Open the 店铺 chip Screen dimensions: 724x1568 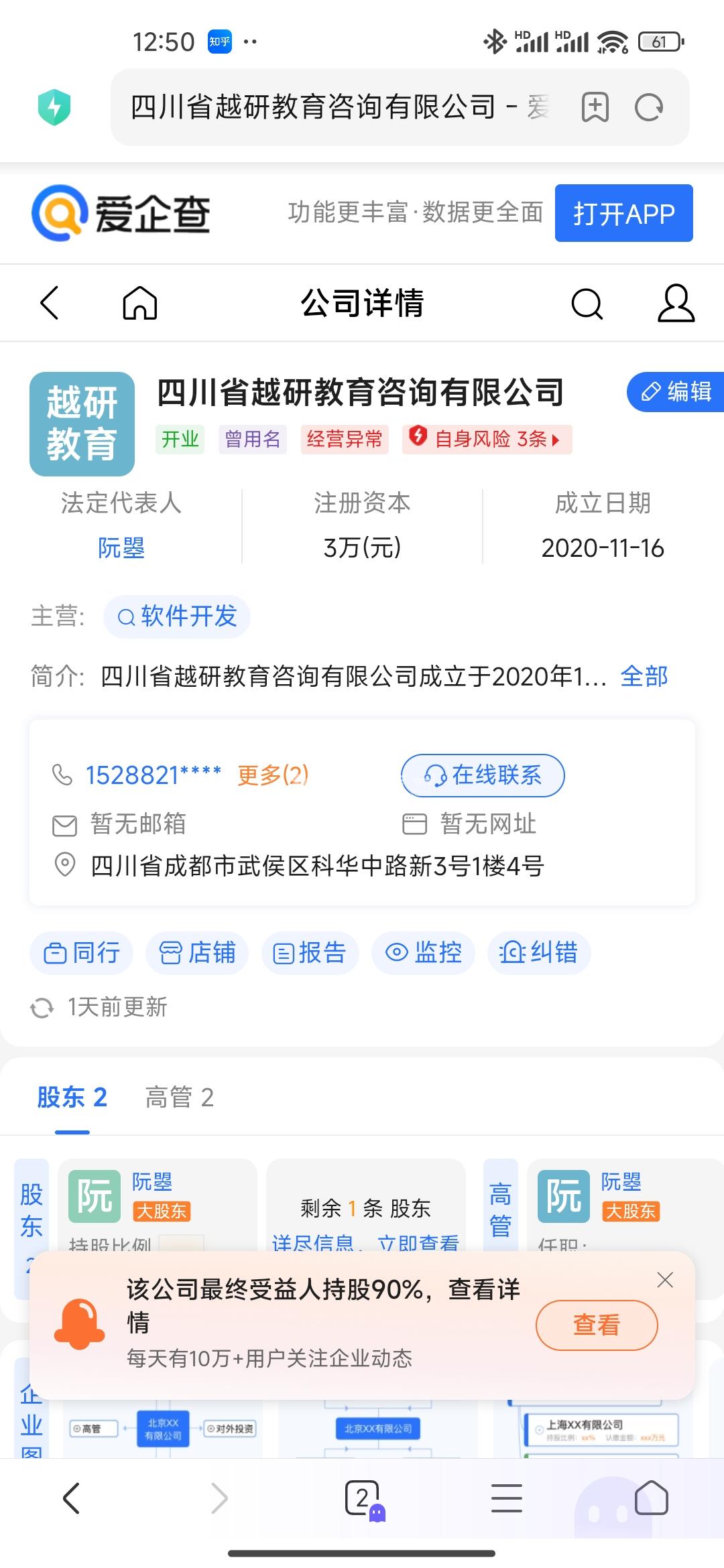197,952
